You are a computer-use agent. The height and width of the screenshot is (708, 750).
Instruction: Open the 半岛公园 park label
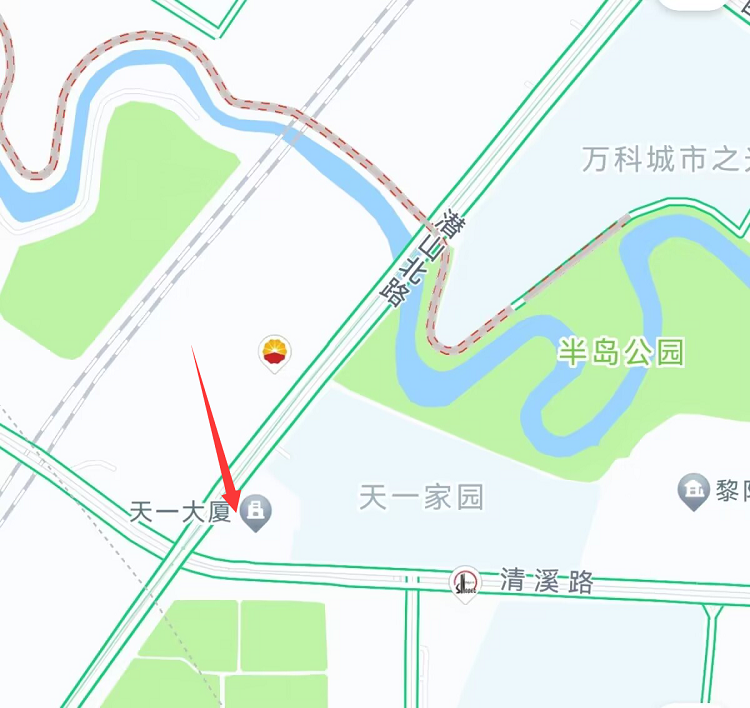click(621, 352)
